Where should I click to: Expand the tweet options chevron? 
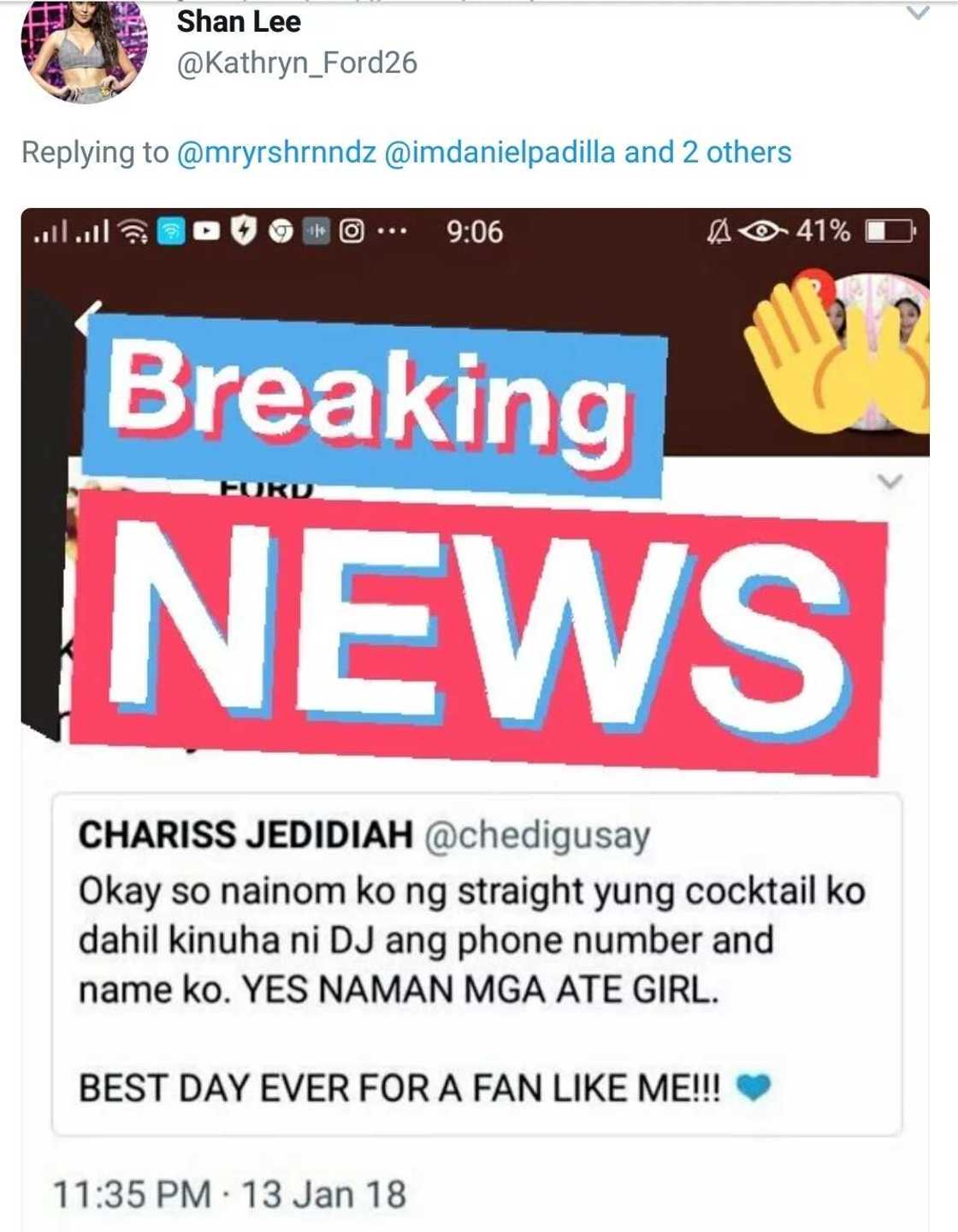click(x=917, y=14)
